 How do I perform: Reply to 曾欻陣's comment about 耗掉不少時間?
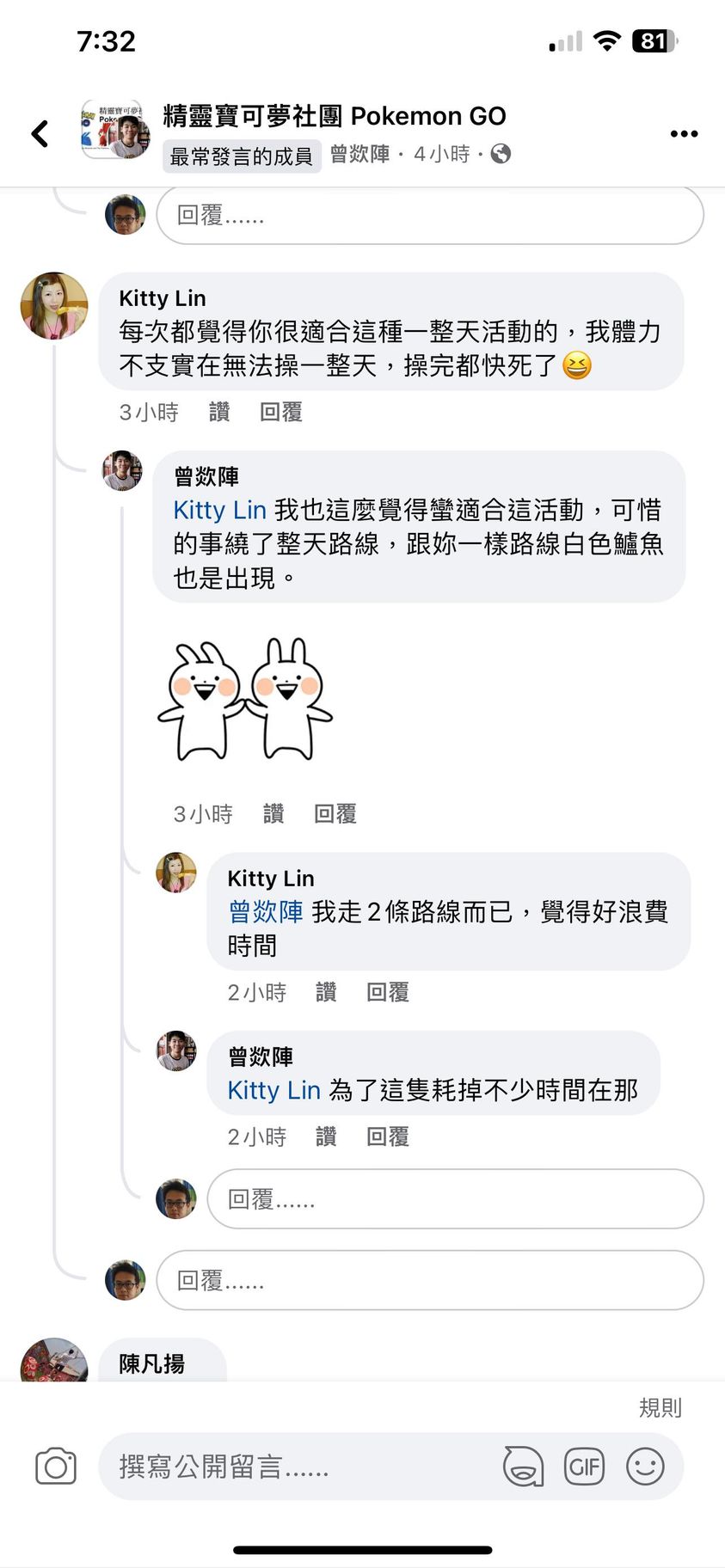(388, 1137)
